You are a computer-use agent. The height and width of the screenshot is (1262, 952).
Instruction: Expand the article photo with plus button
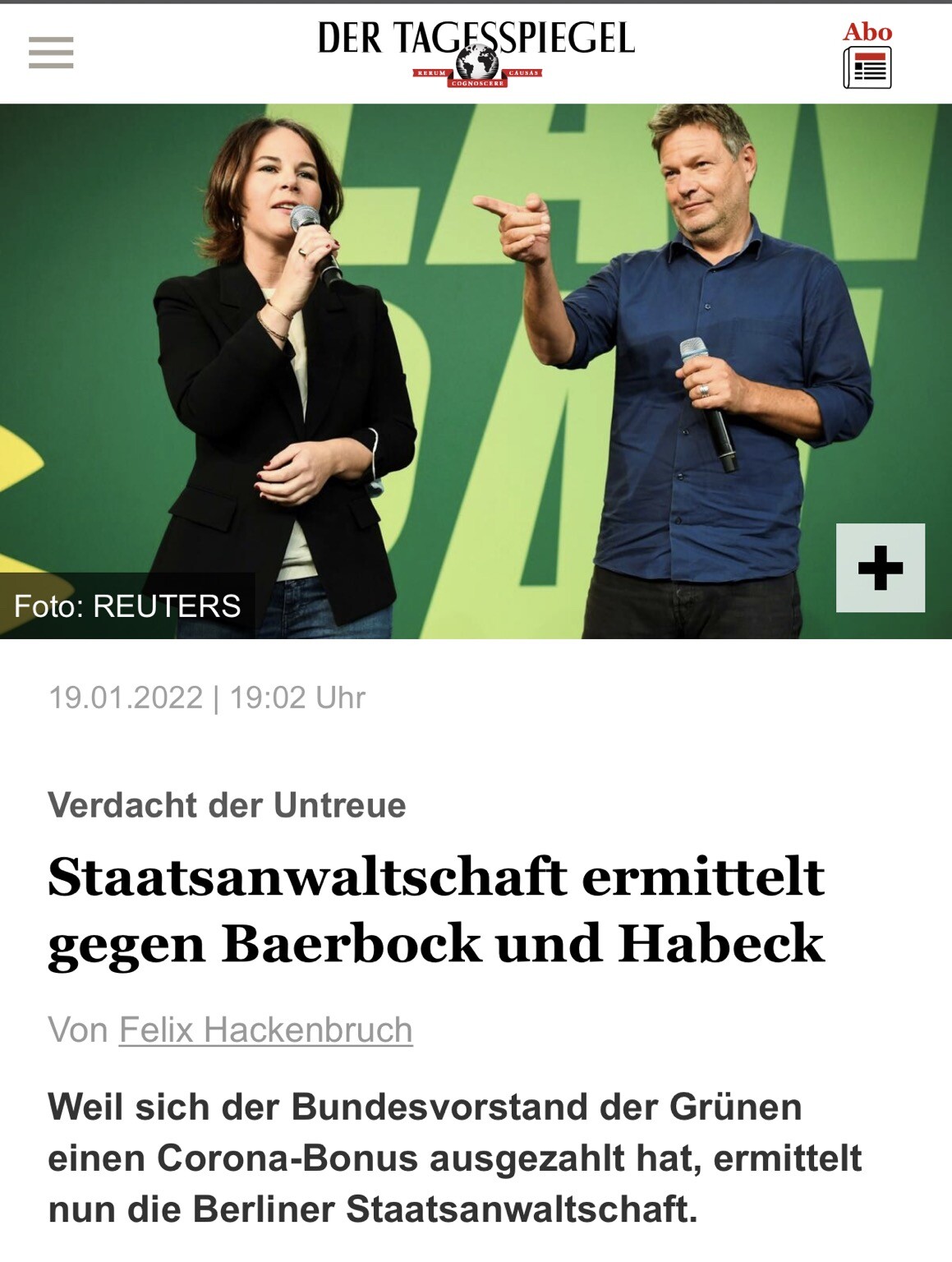coord(880,568)
